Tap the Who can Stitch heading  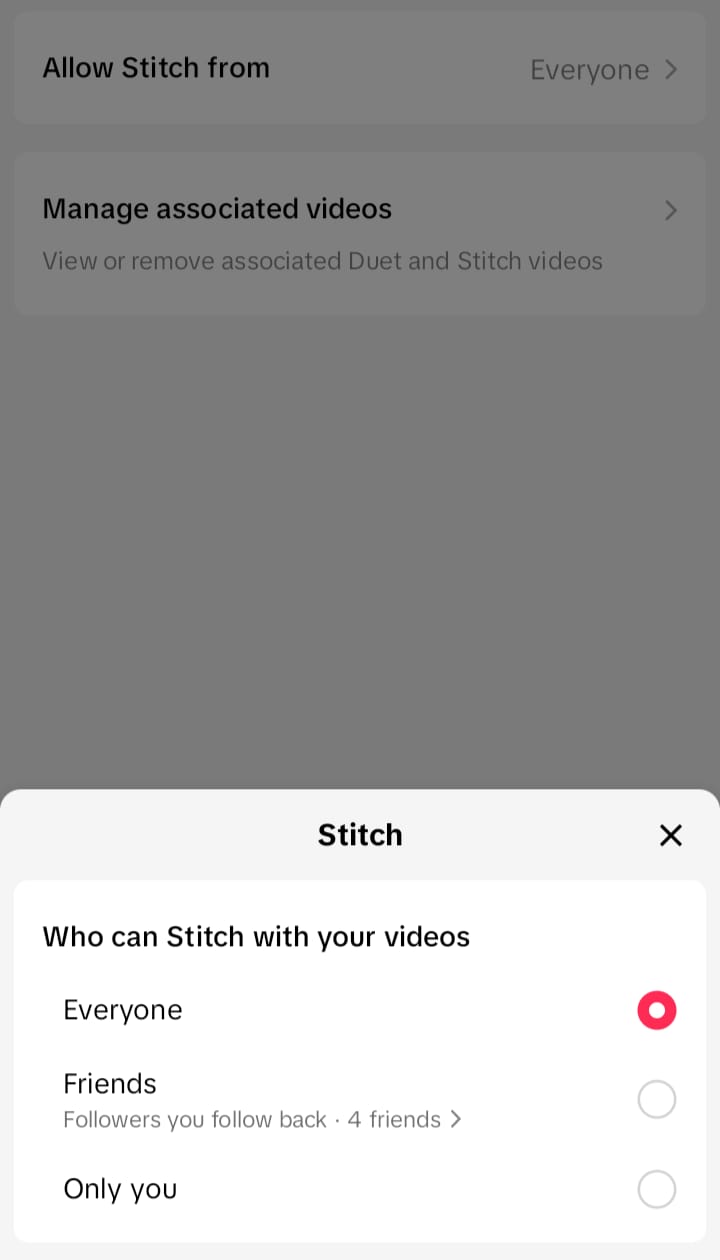pyautogui.click(x=256, y=937)
